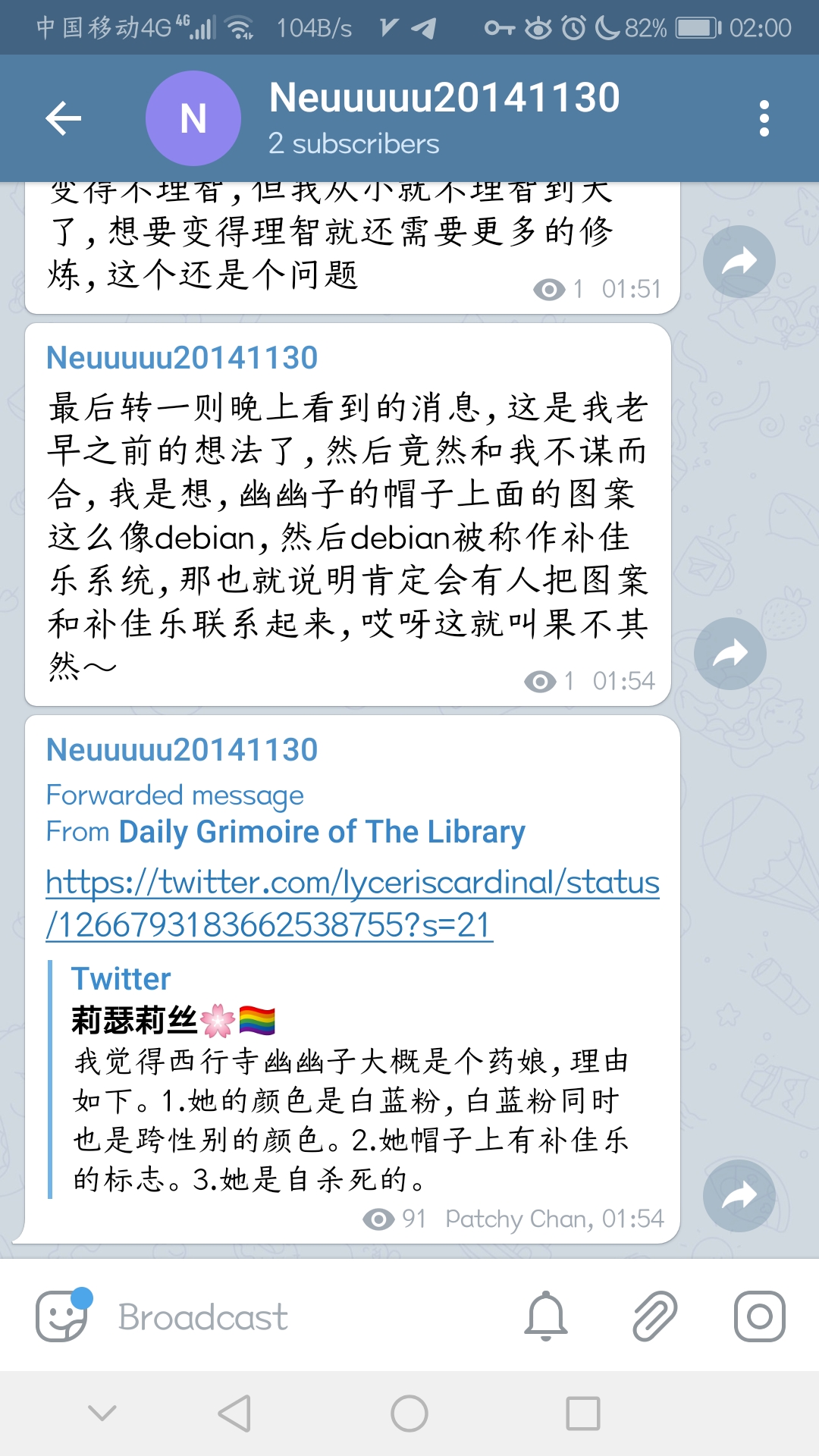
Task: Forward the Patchy Chan Twitter post
Action: point(739,1196)
